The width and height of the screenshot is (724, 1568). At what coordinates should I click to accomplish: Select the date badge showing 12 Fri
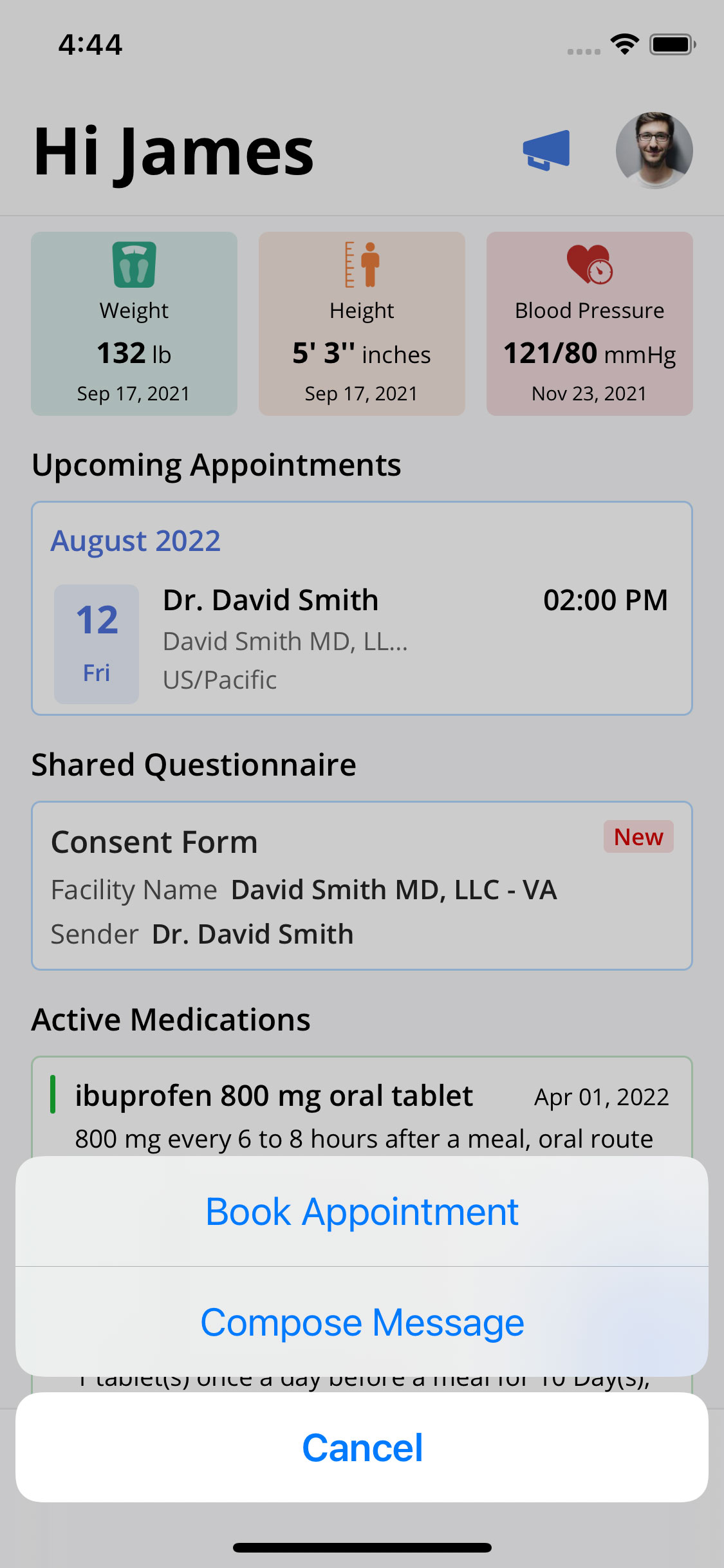pos(95,642)
